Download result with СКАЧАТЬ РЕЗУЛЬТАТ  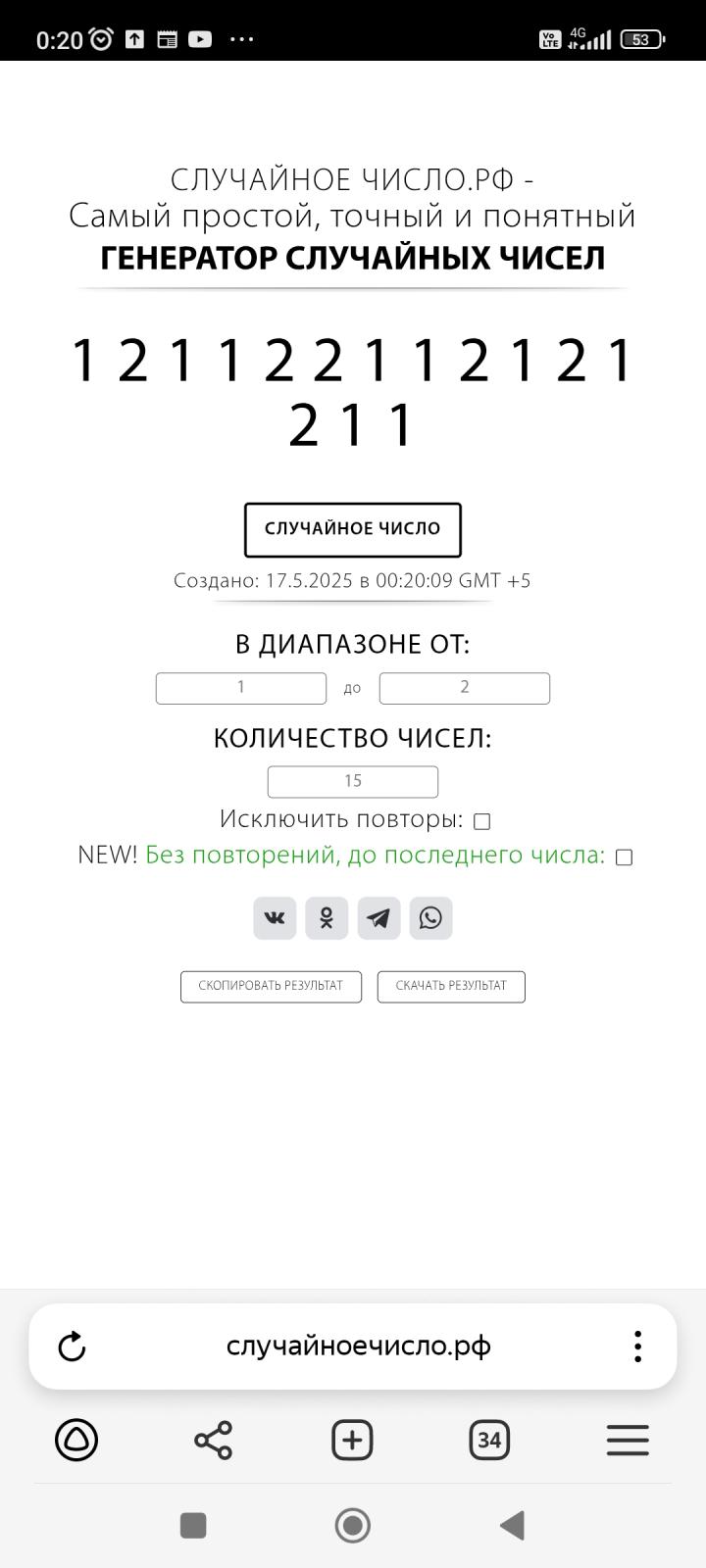(x=451, y=986)
